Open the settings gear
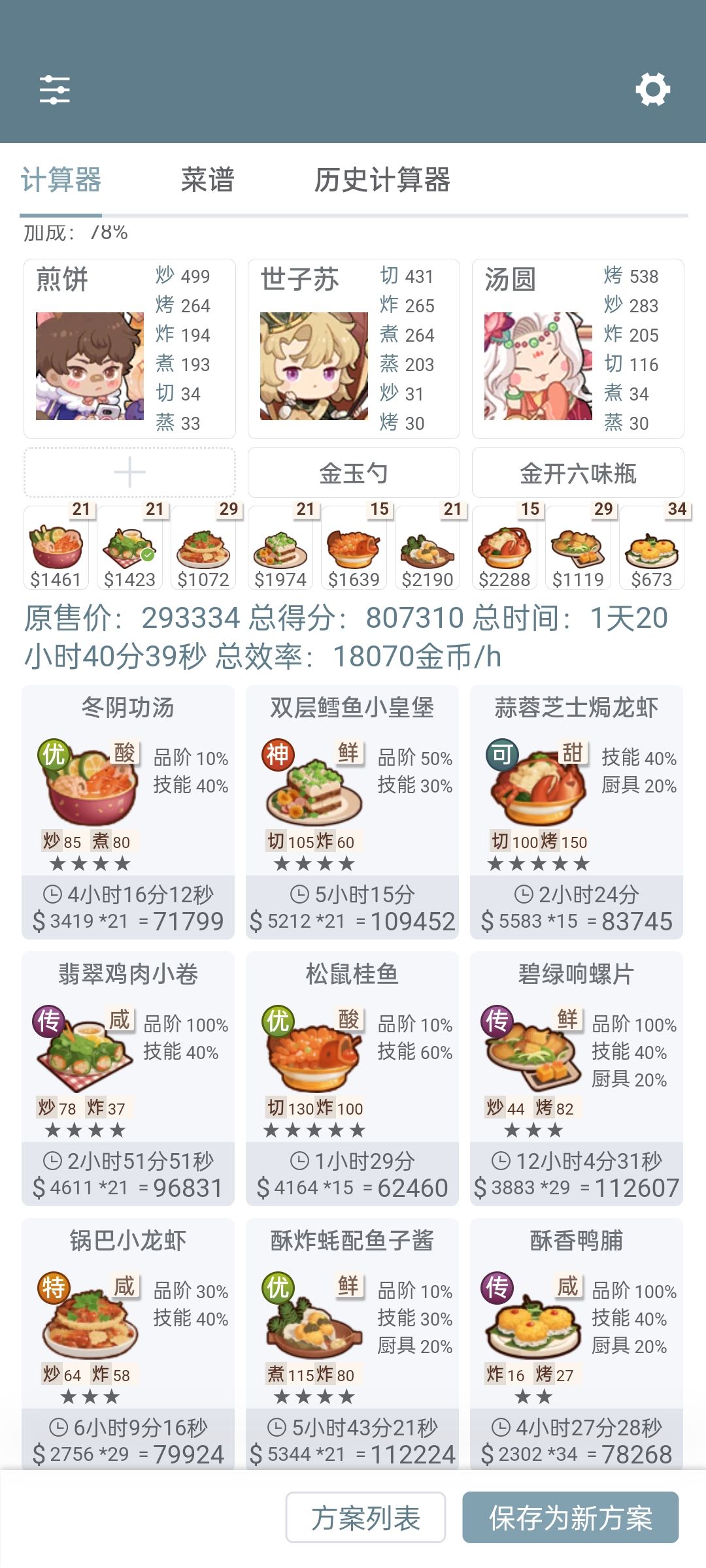 pos(652,90)
